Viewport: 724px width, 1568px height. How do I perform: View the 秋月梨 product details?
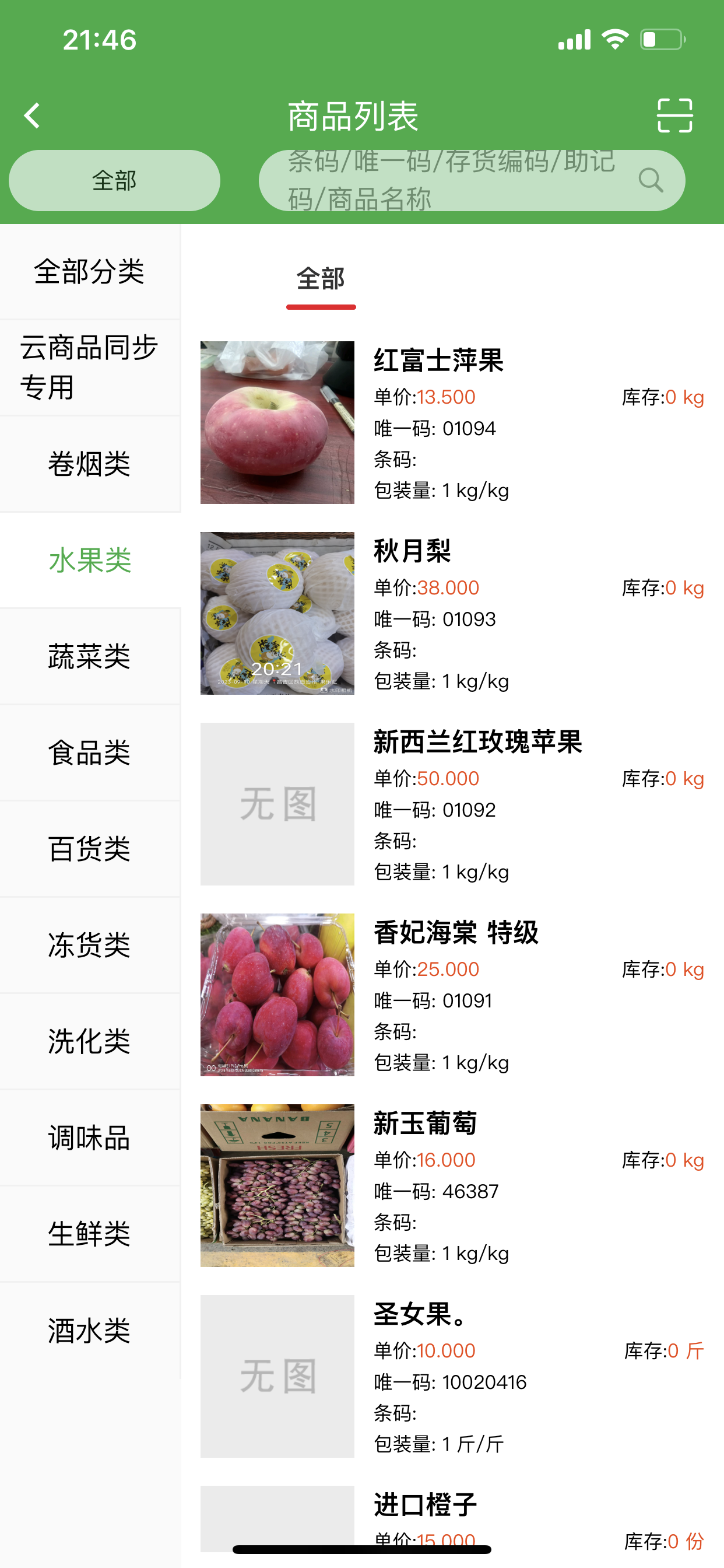pyautogui.click(x=453, y=613)
